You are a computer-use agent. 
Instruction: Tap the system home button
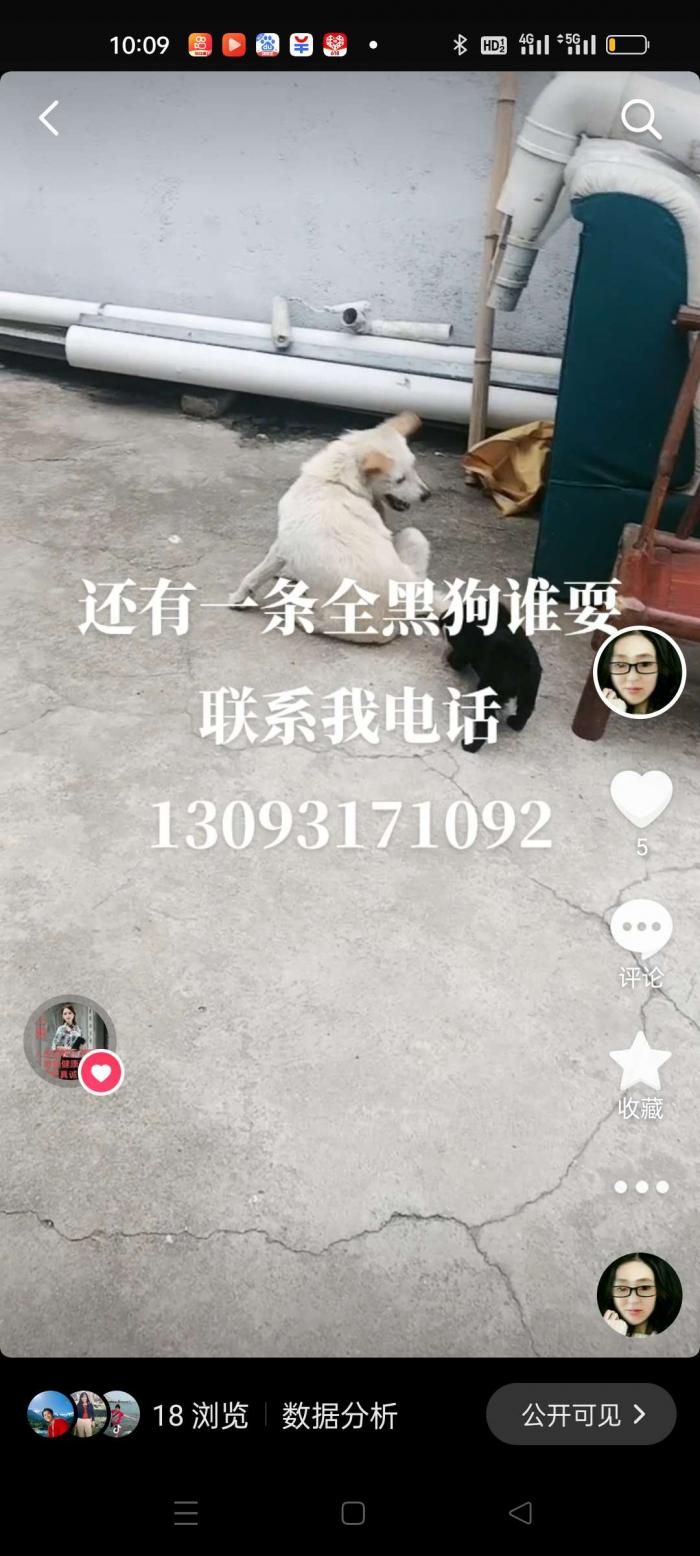point(353,1513)
